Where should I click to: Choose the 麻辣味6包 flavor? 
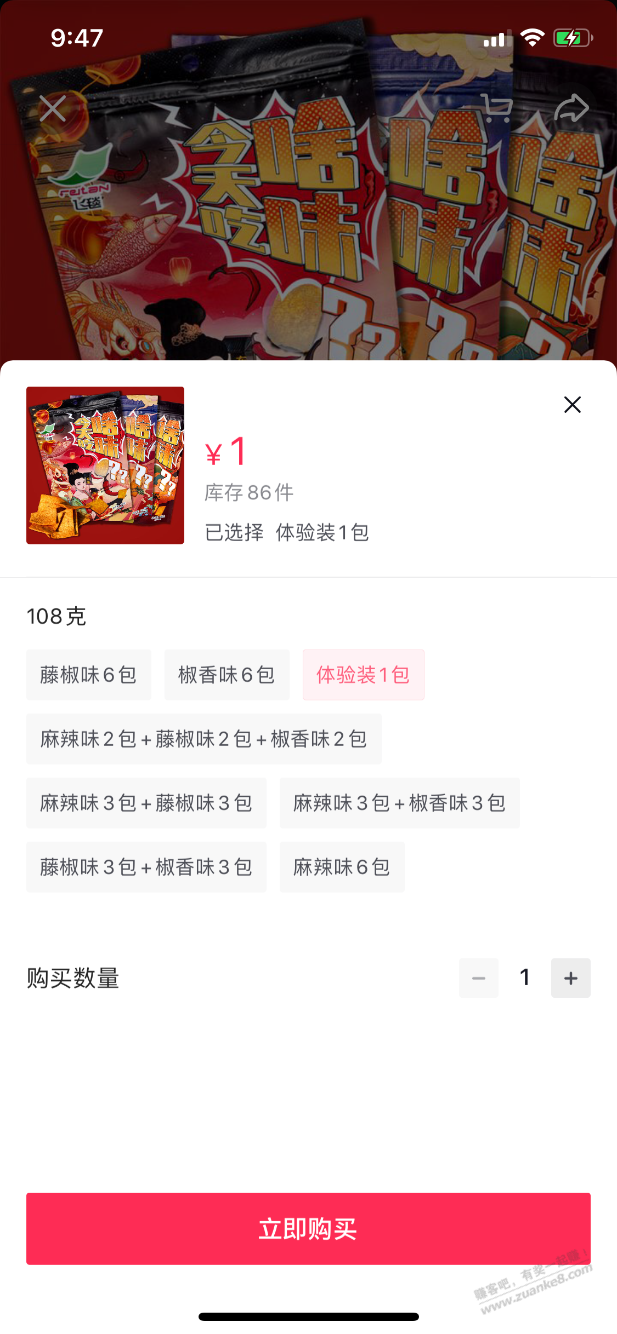pos(342,867)
